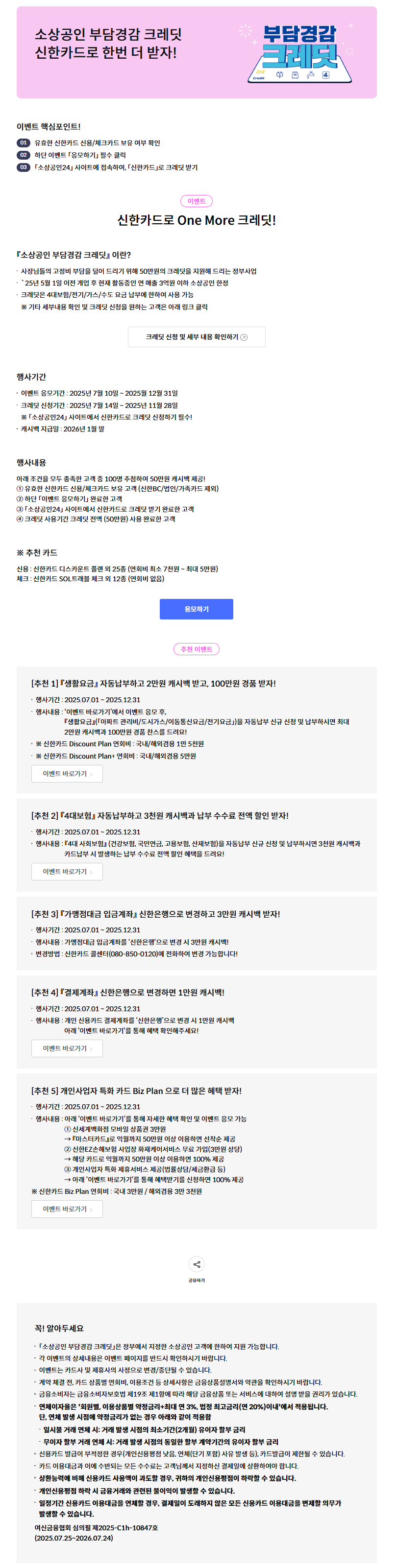Open 이벤트 바로가기 under 추천 5 Biz Plan
This screenshot has width=397, height=1568.
(67, 1209)
